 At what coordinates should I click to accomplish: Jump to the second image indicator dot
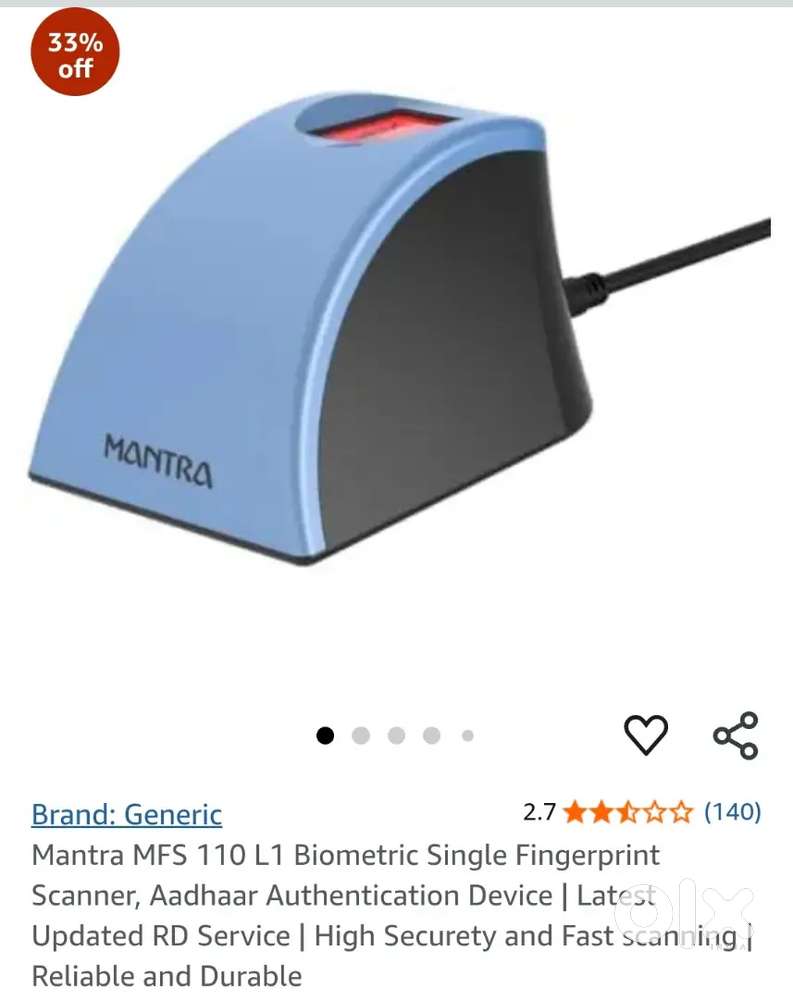(x=361, y=736)
